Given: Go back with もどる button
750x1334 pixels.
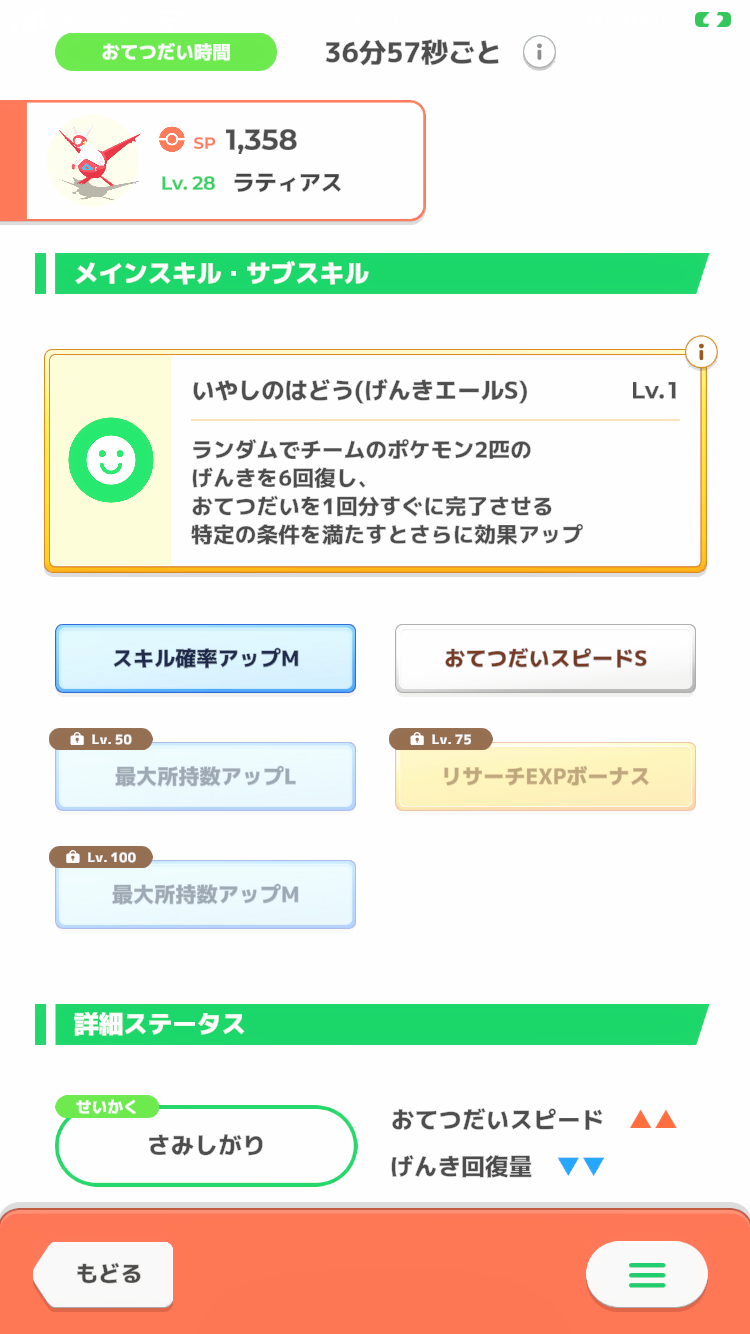Looking at the screenshot, I should (106, 1274).
